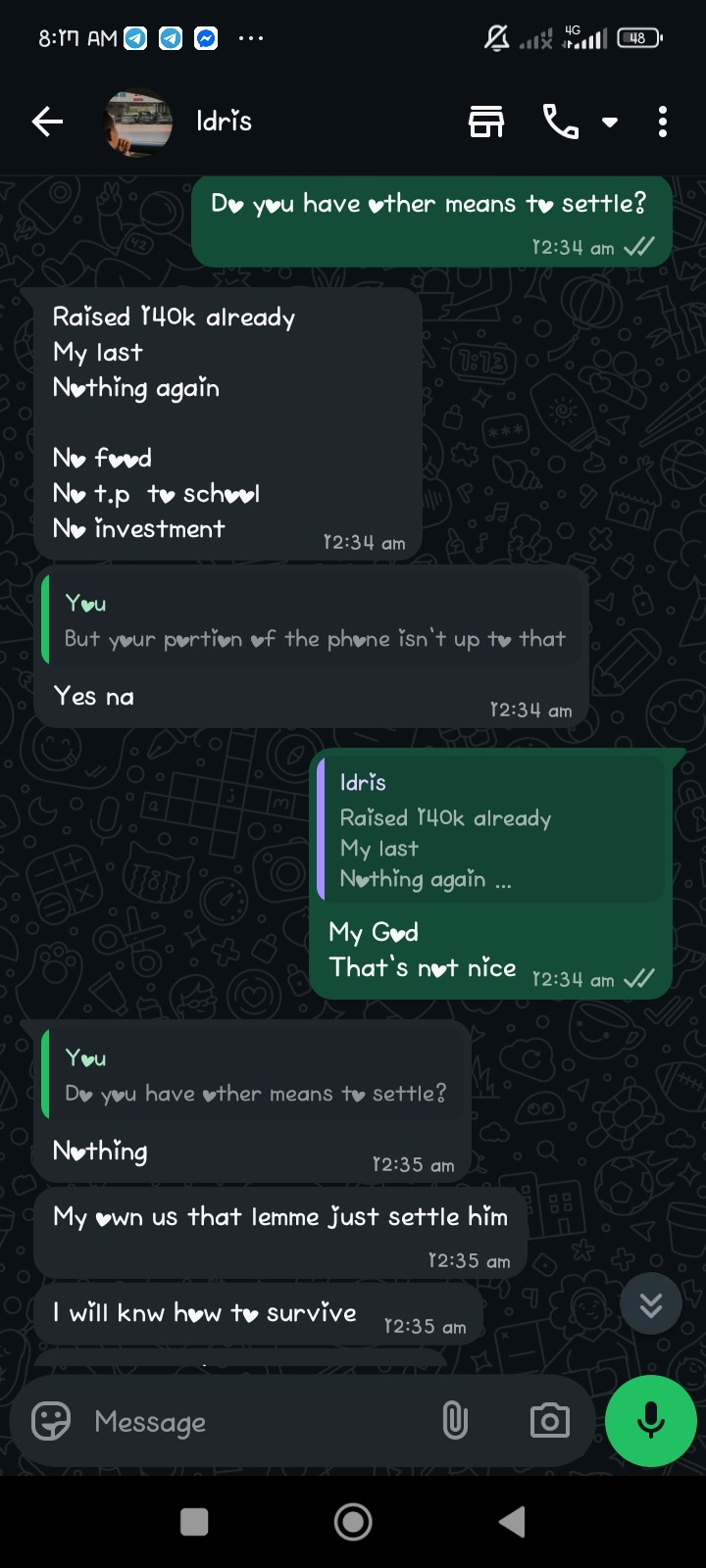The image size is (706, 1568).
Task: Start a voice call with Idris
Action: point(561,122)
